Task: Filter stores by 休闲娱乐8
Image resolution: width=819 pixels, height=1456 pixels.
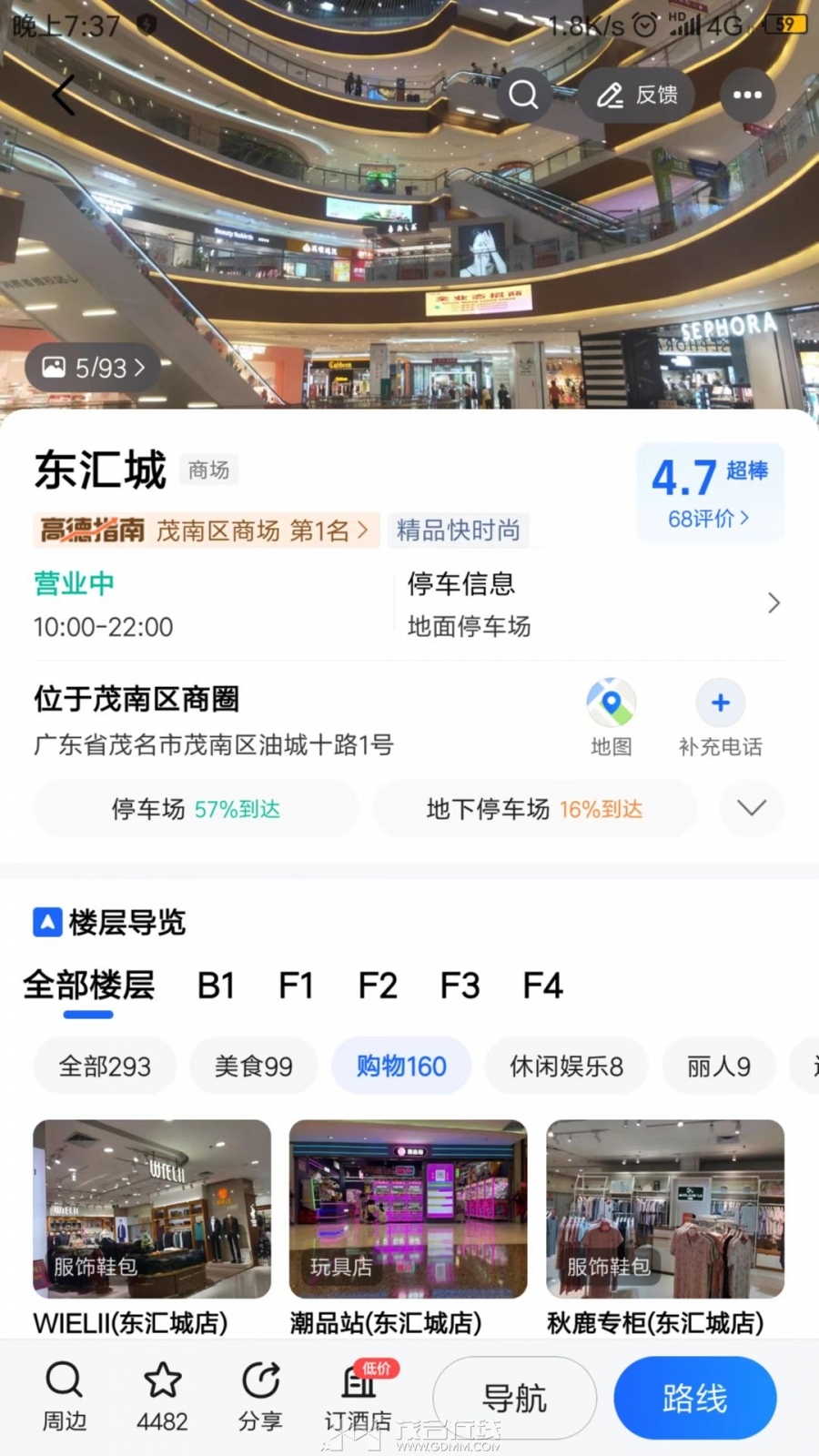Action: [x=566, y=1066]
